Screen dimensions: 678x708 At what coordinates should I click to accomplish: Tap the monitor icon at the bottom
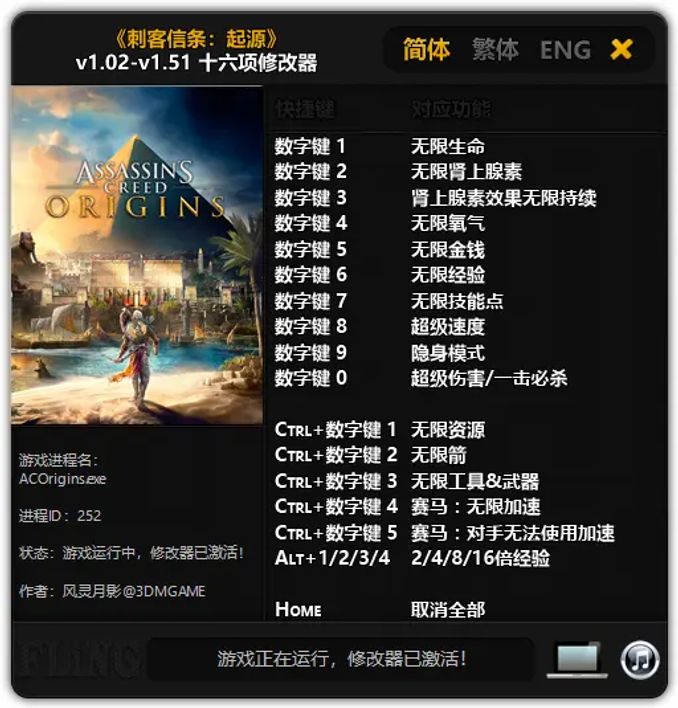coord(577,659)
